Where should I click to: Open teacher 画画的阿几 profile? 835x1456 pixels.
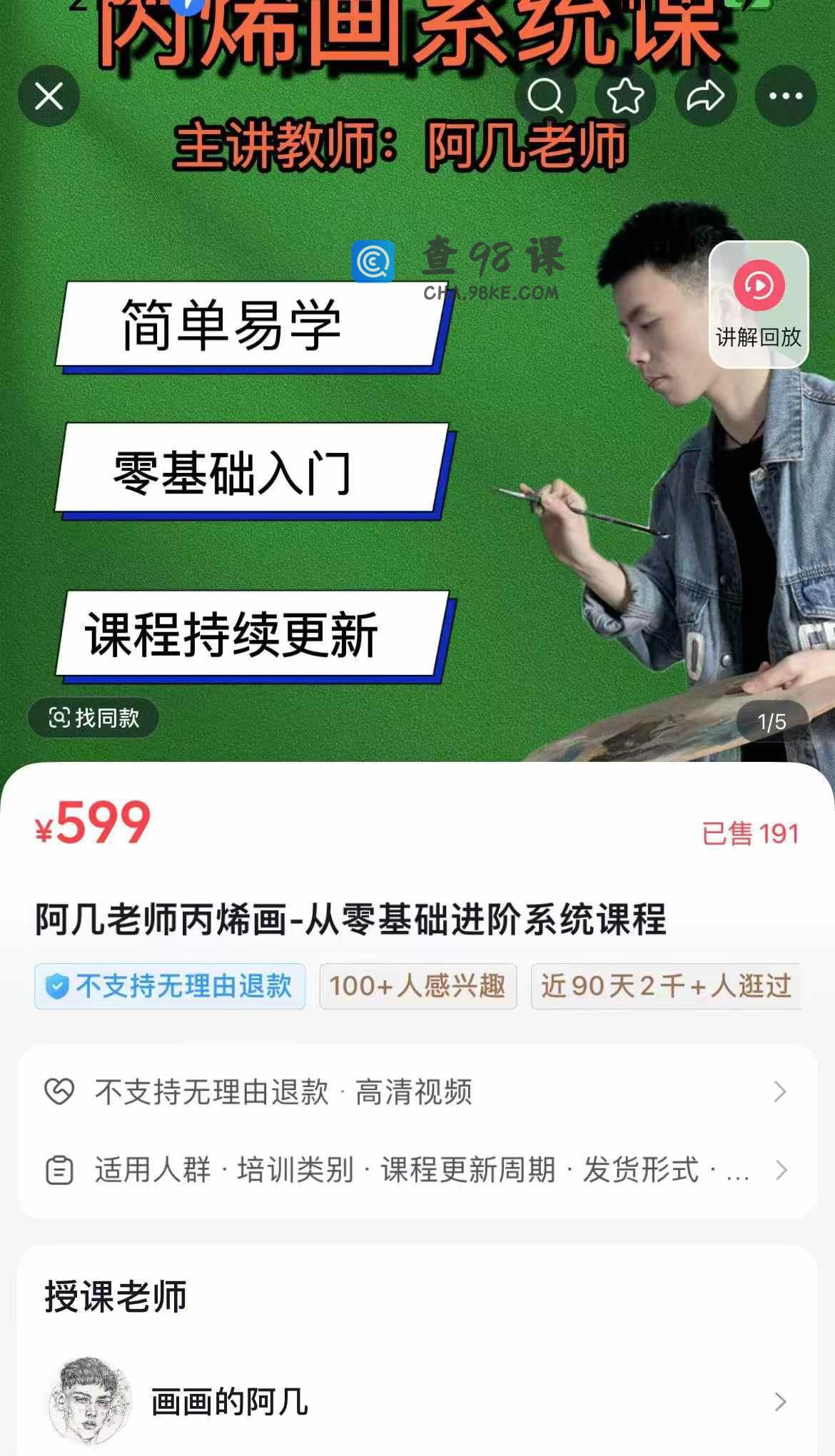point(417,1401)
